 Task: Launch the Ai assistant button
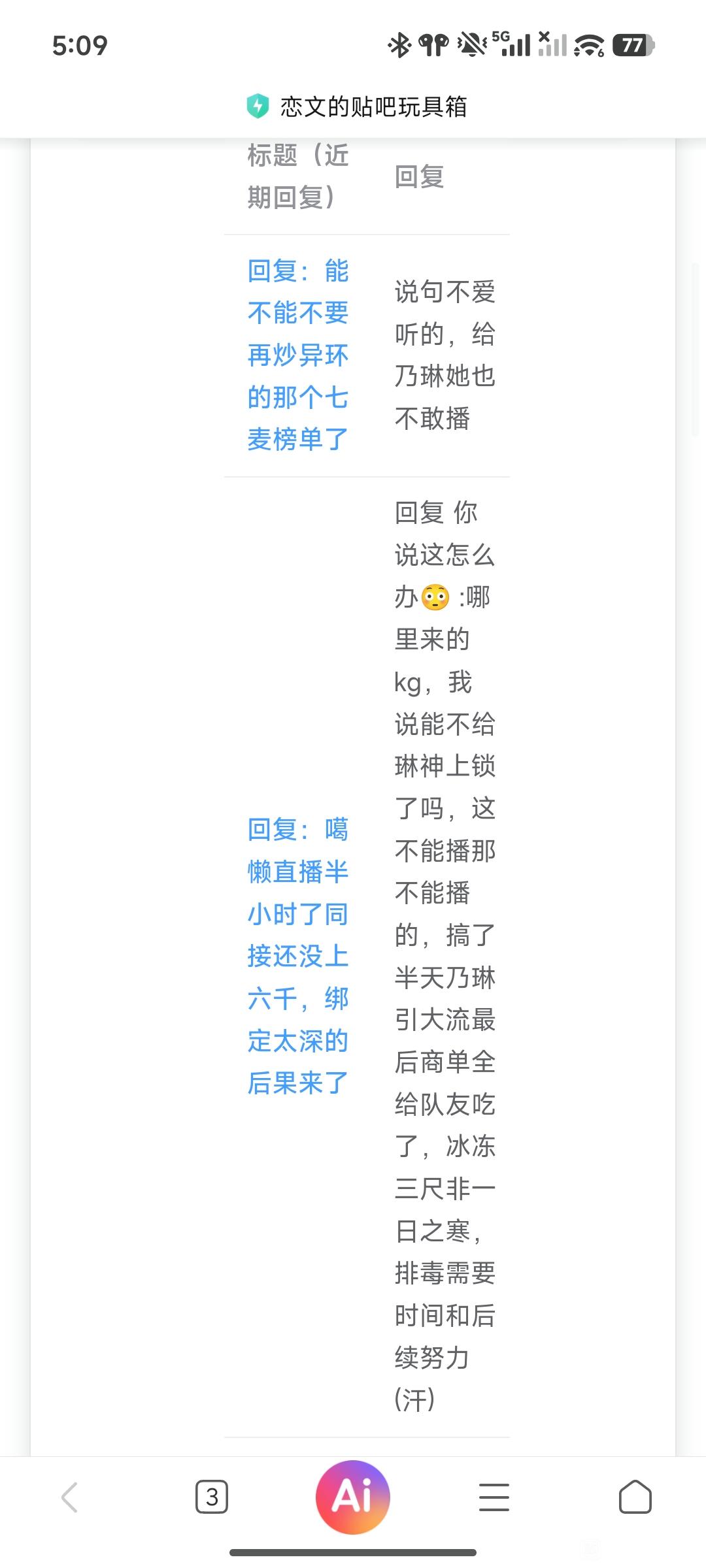(x=353, y=1497)
